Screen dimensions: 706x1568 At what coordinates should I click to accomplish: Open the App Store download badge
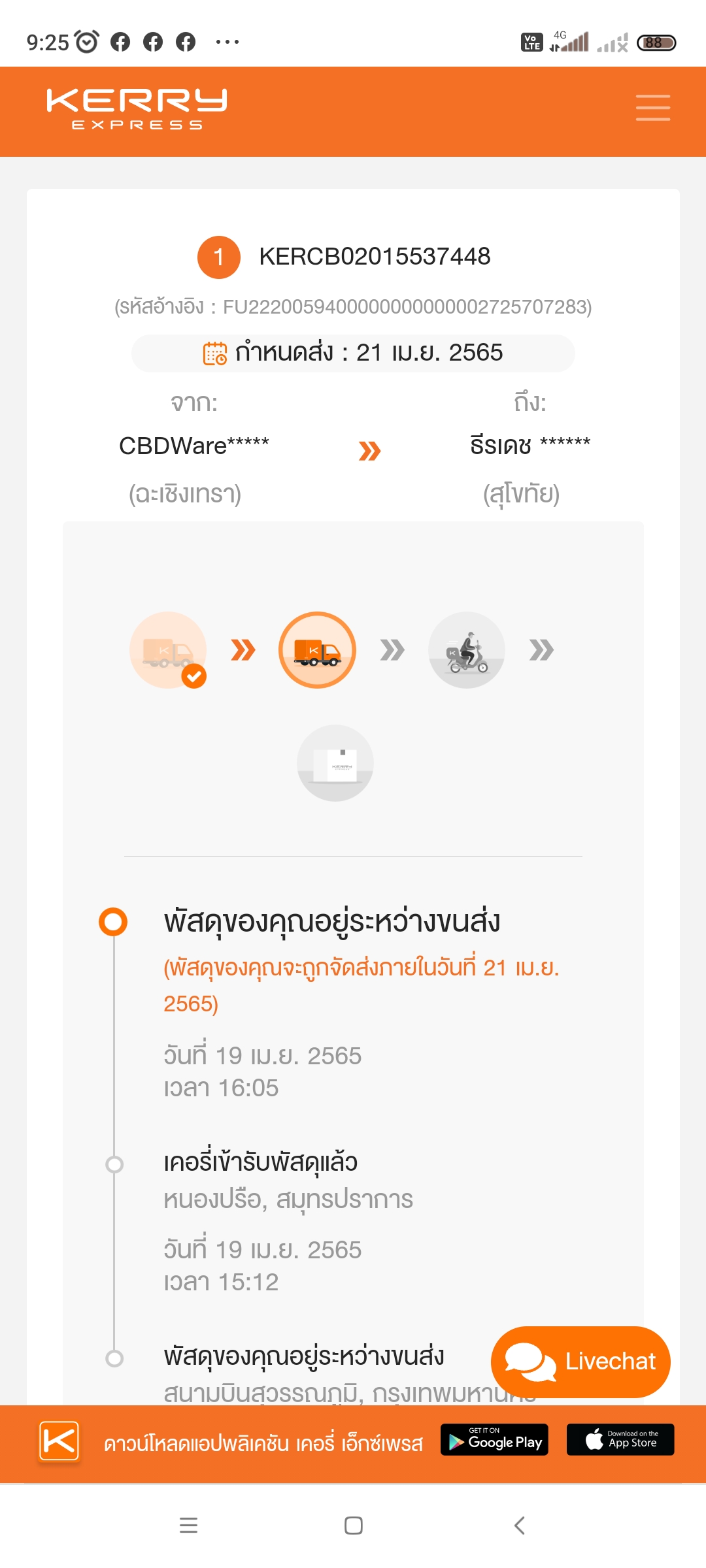(620, 1439)
